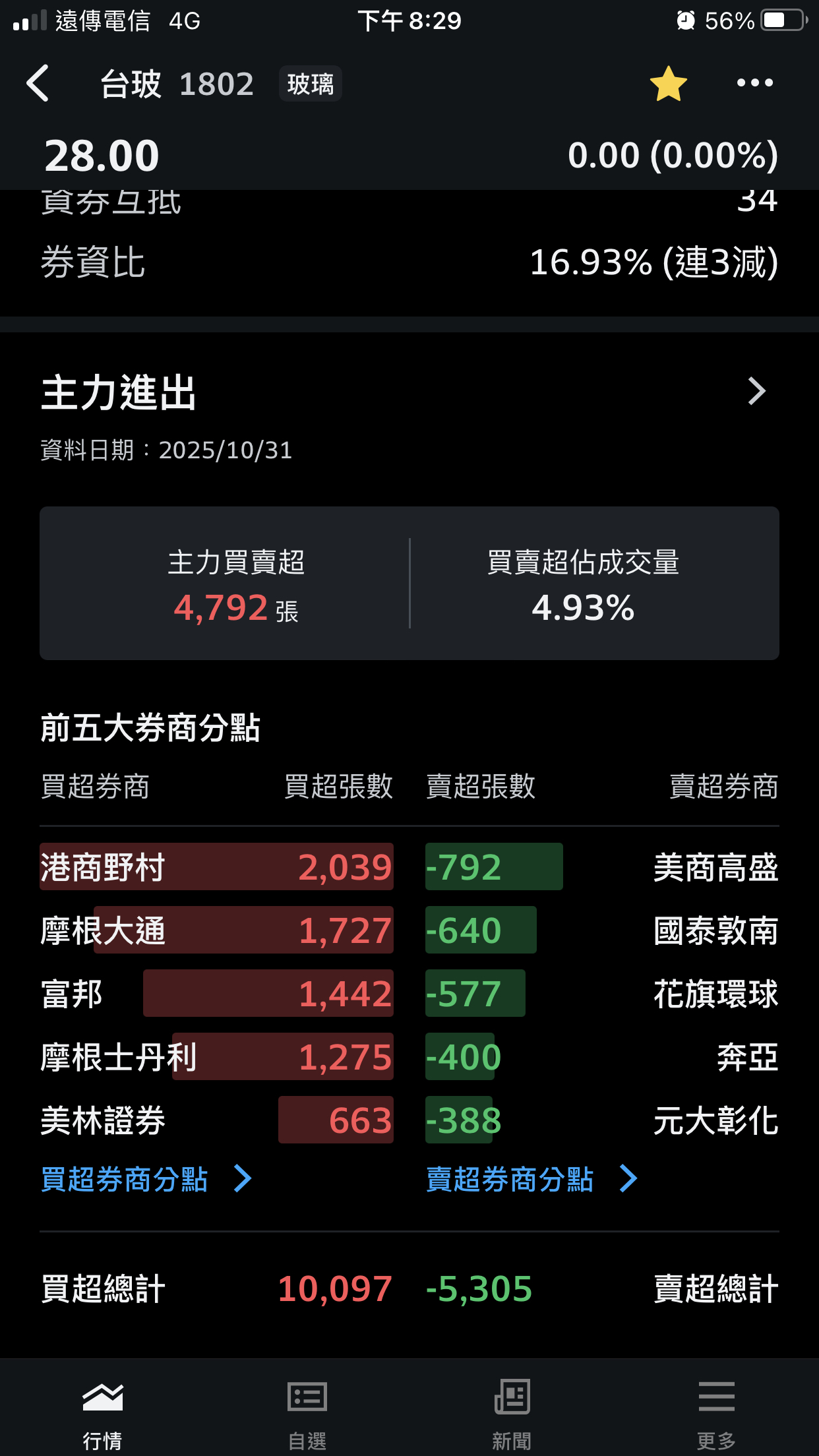Open the 賣超券商分點 link

click(x=531, y=1179)
